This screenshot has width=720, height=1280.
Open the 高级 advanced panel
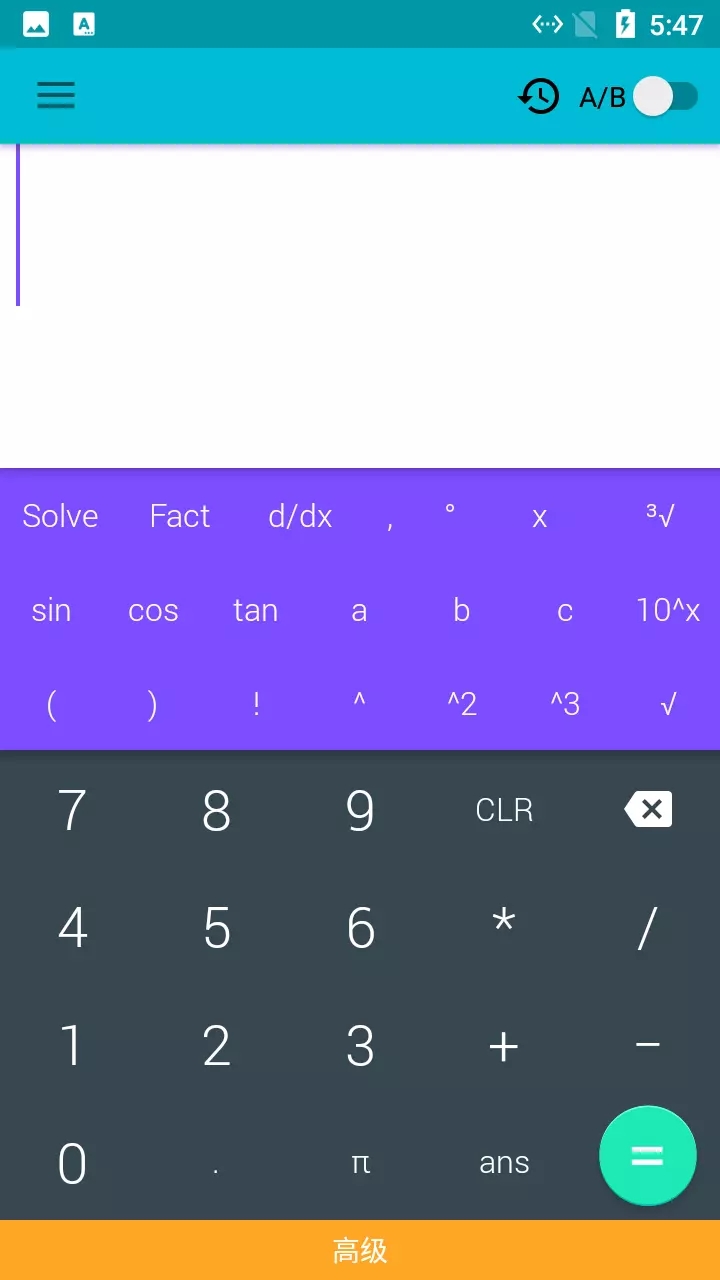pyautogui.click(x=360, y=1250)
